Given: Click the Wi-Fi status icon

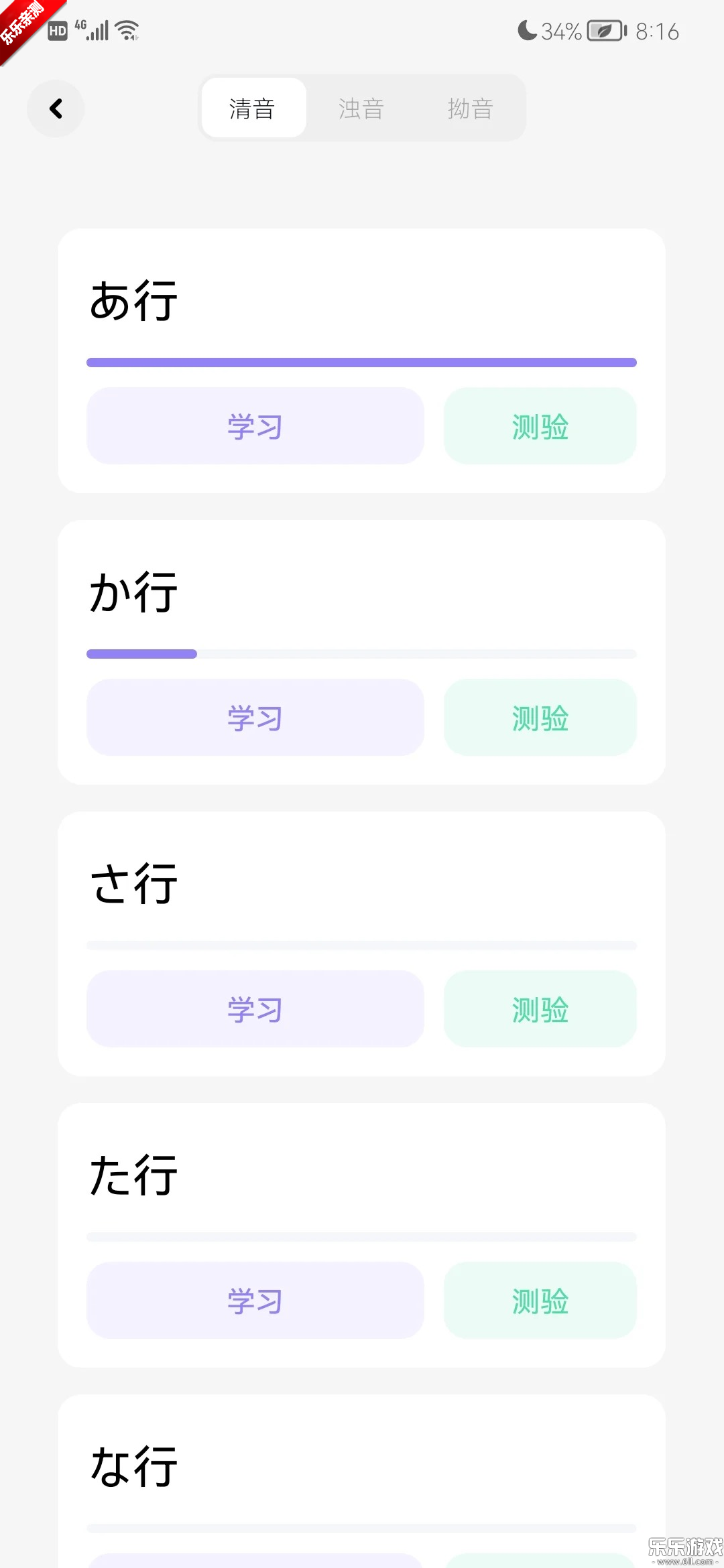Looking at the screenshot, I should coord(125,29).
